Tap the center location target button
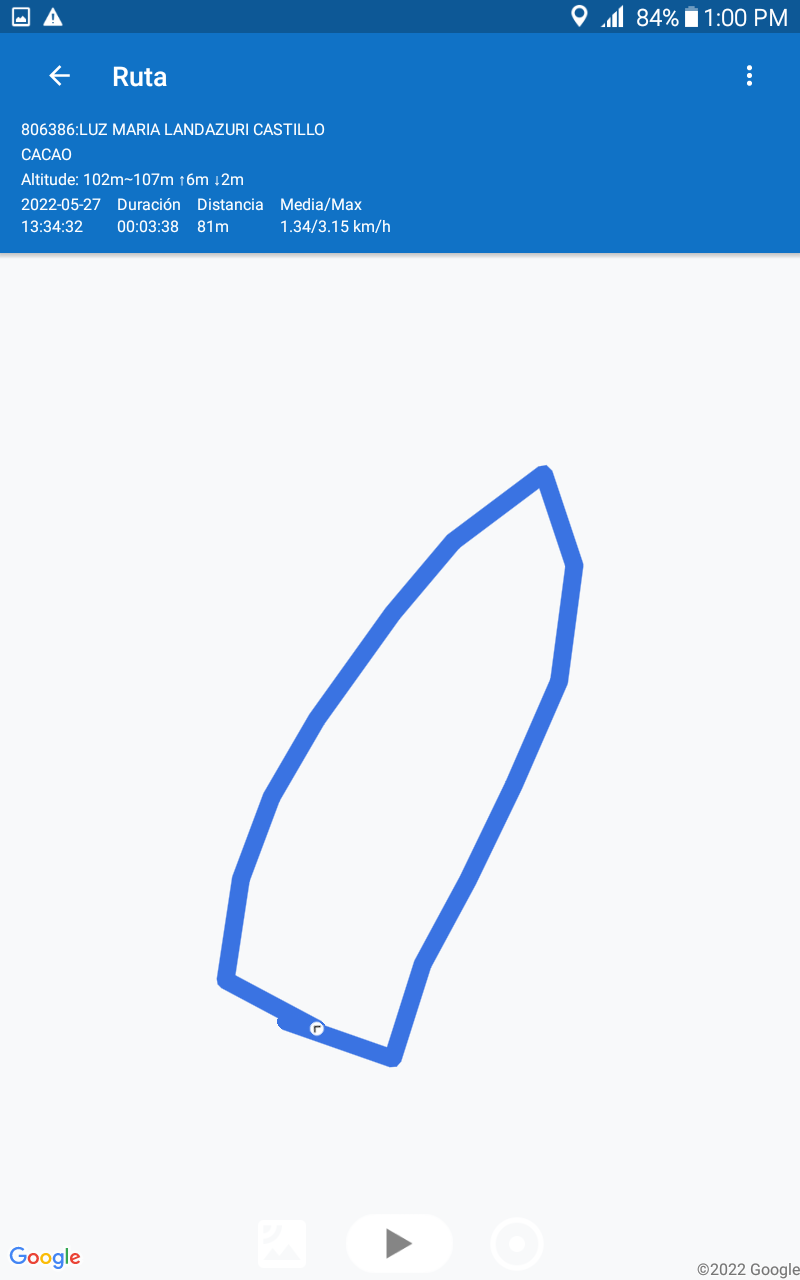This screenshot has width=800, height=1280. [x=517, y=1244]
